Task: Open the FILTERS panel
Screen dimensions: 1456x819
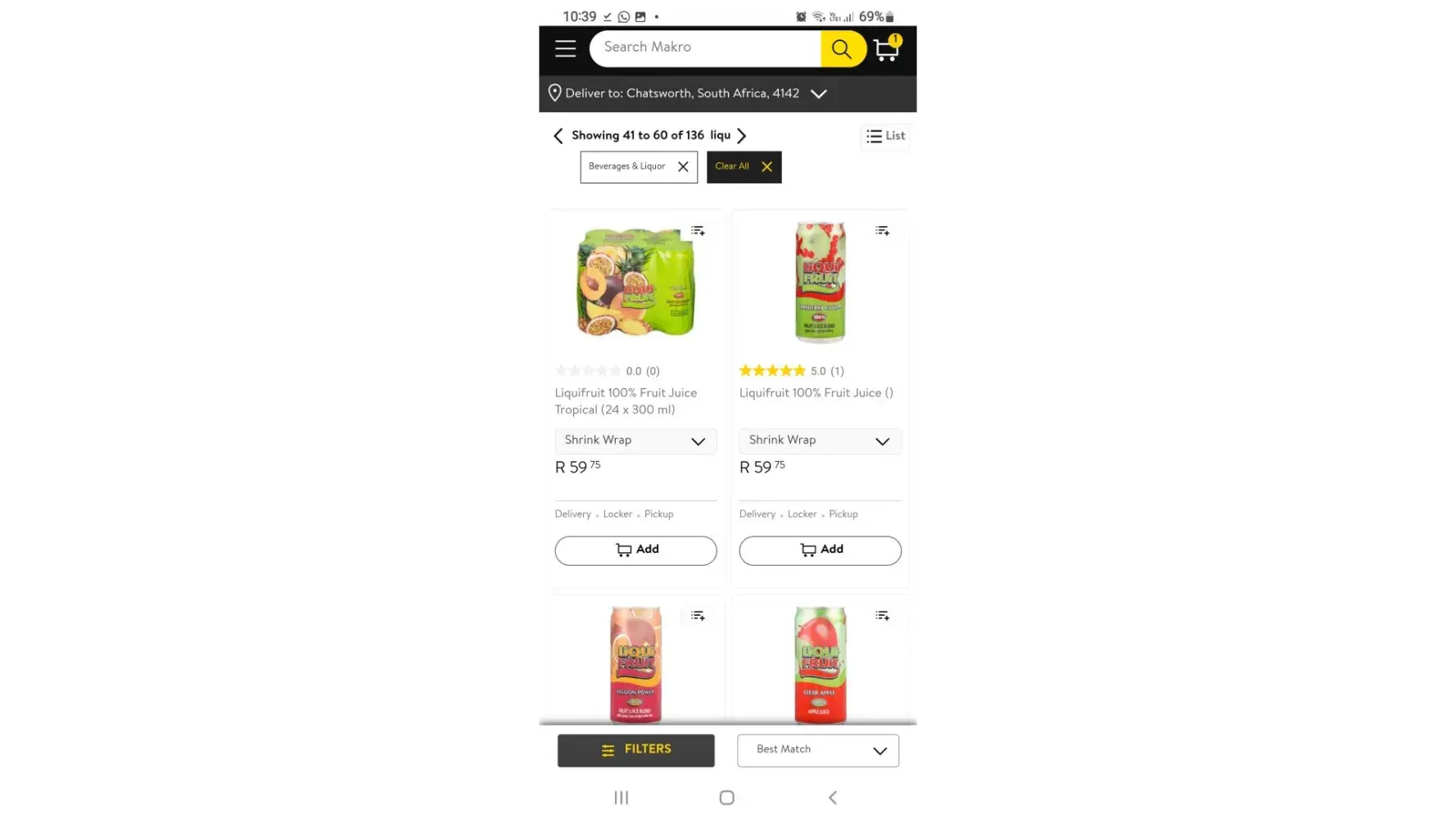Action: pos(635,750)
